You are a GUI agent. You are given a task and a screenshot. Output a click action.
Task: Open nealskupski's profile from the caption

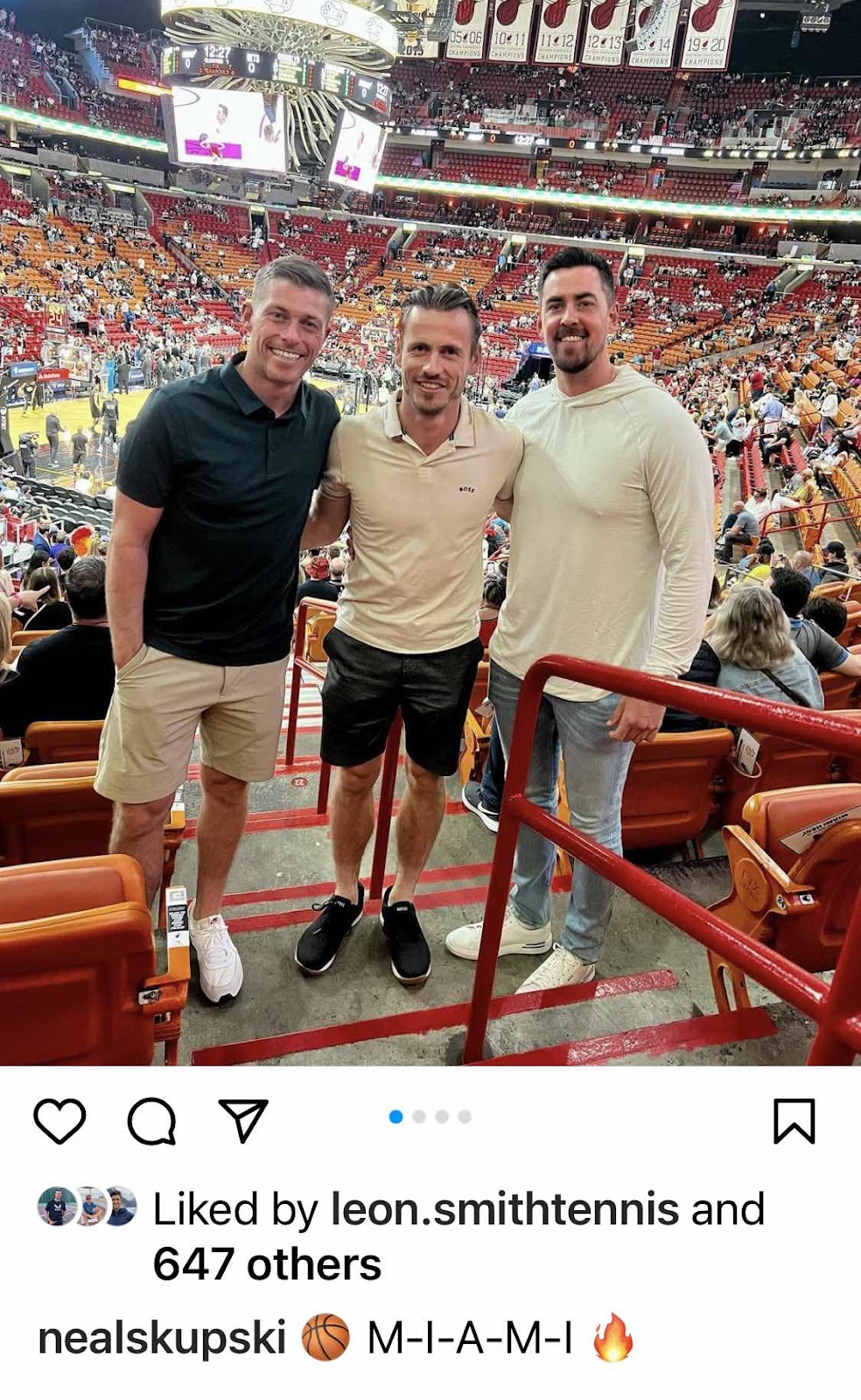[162, 1339]
